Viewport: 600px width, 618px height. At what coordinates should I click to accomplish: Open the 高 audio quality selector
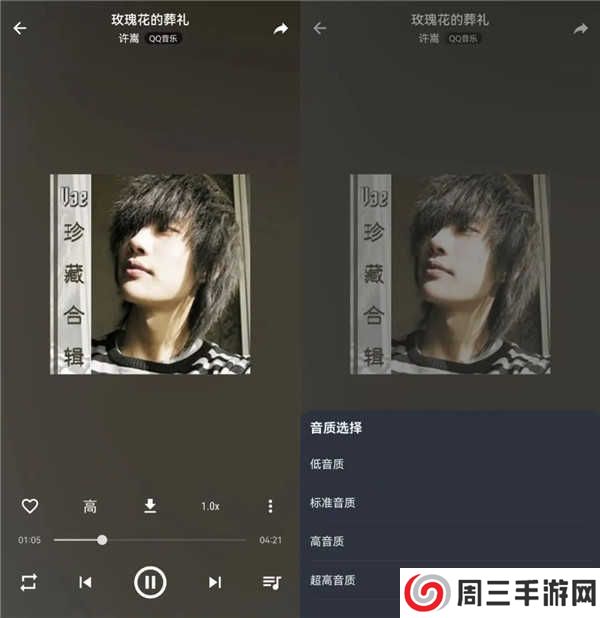(90, 506)
